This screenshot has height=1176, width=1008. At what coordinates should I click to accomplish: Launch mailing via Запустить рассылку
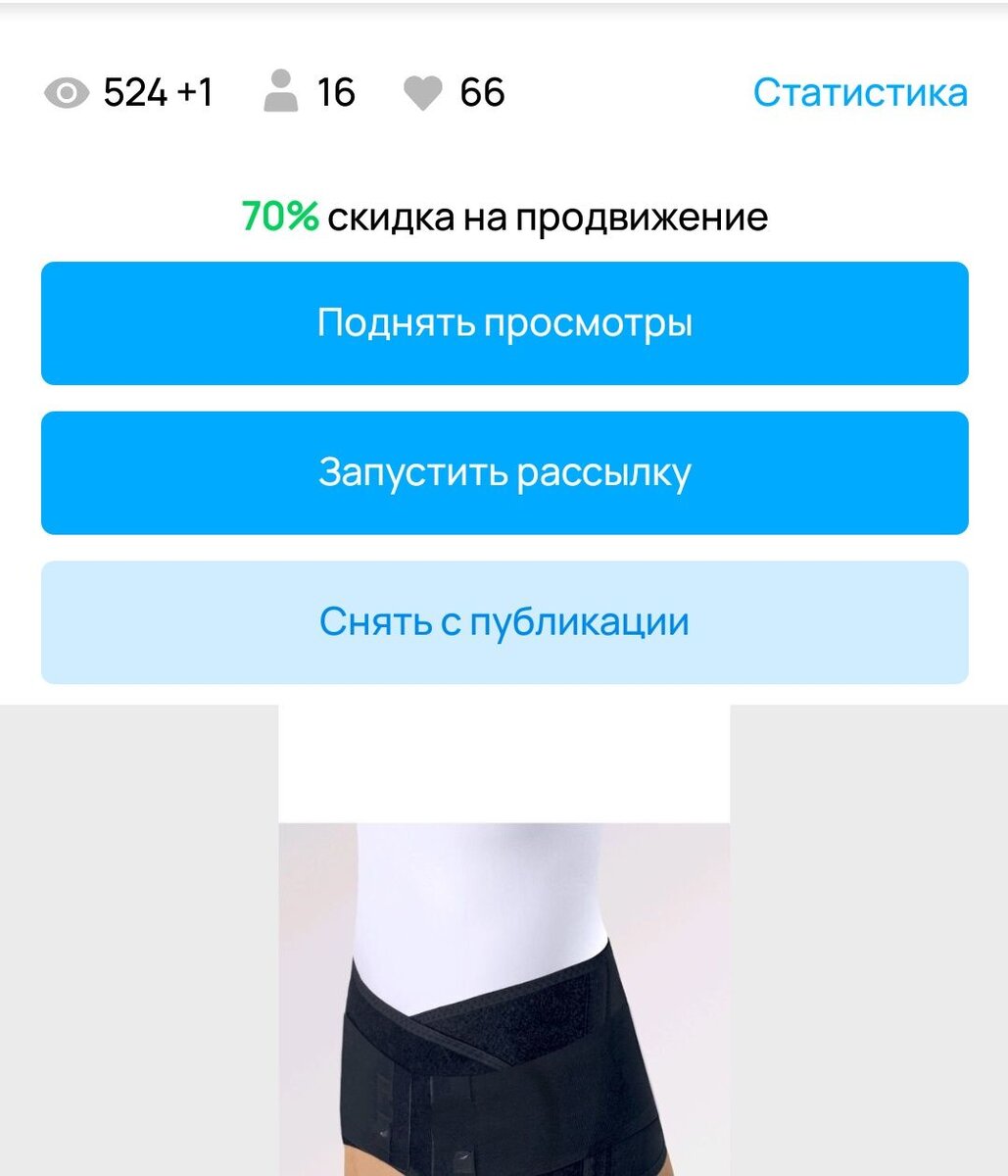point(504,472)
